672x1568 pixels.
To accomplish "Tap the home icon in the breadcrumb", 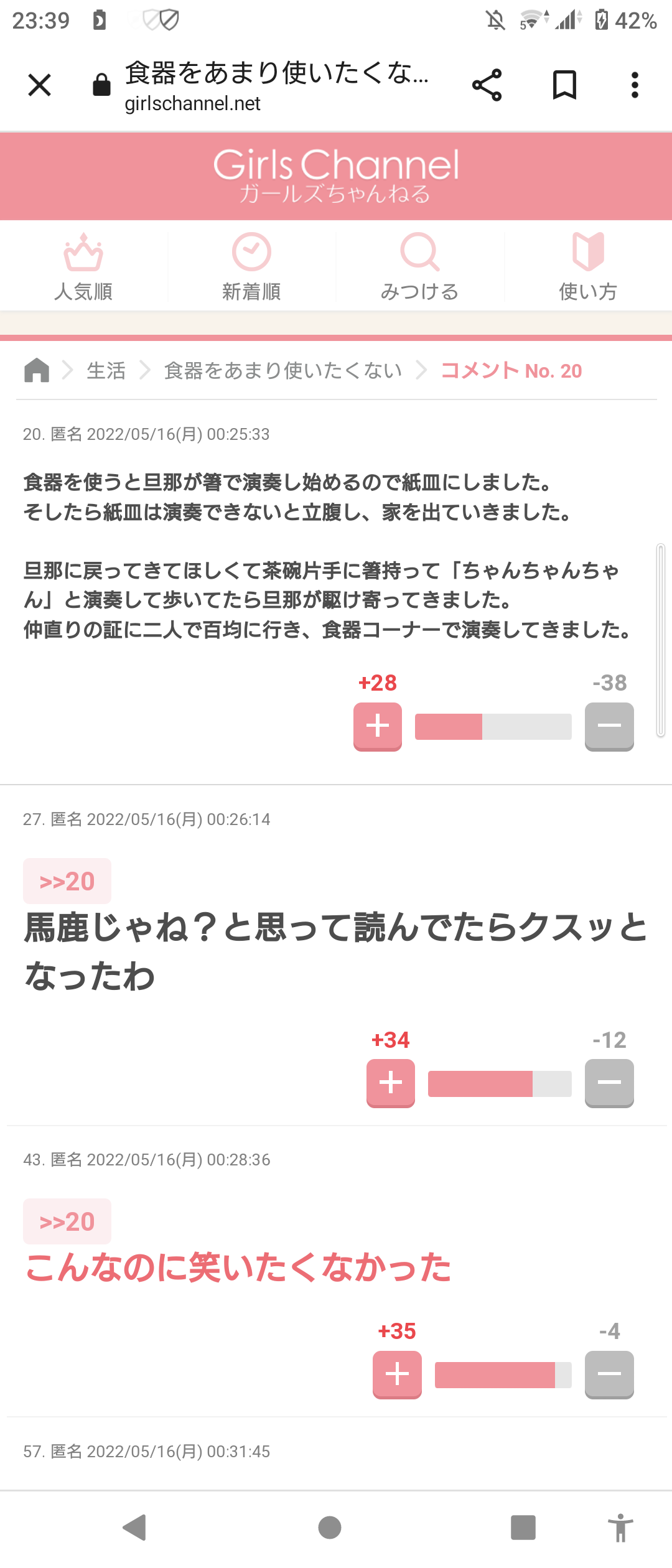I will coord(37,371).
